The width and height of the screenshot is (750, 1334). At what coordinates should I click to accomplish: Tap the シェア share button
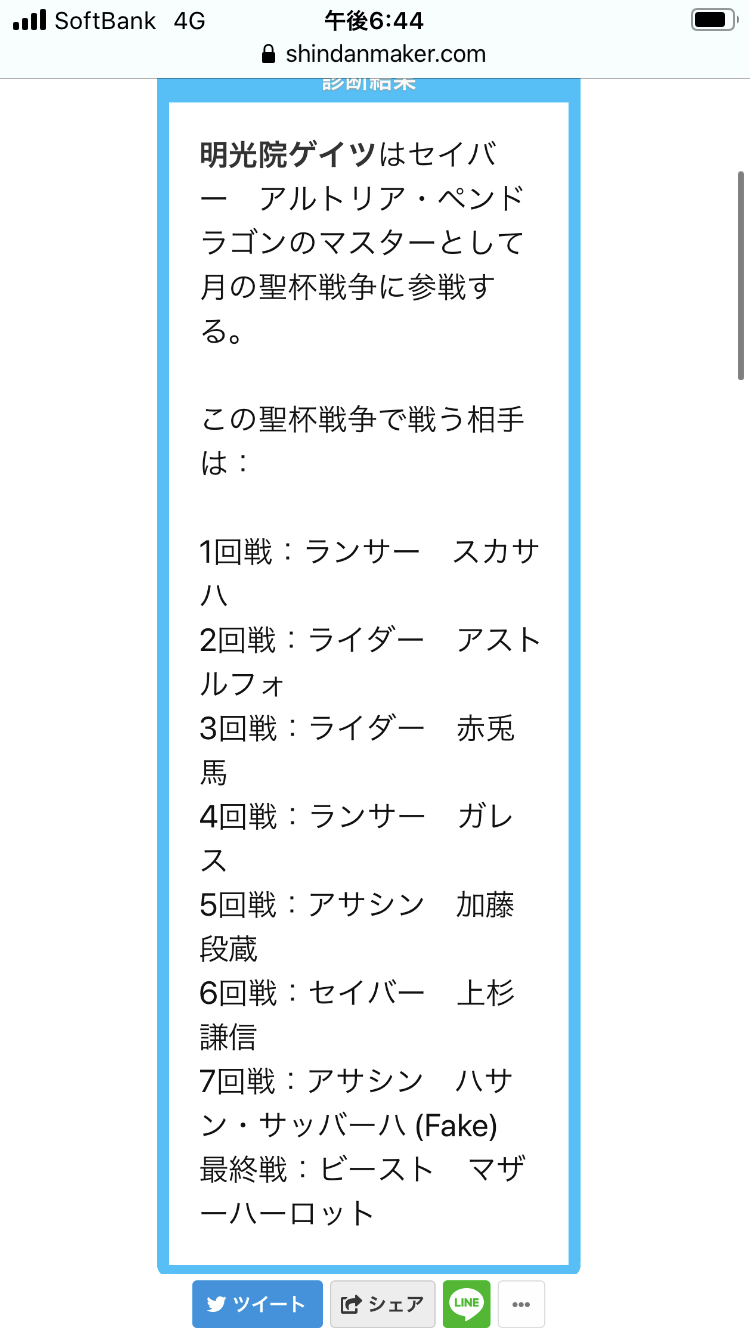[x=383, y=1304]
